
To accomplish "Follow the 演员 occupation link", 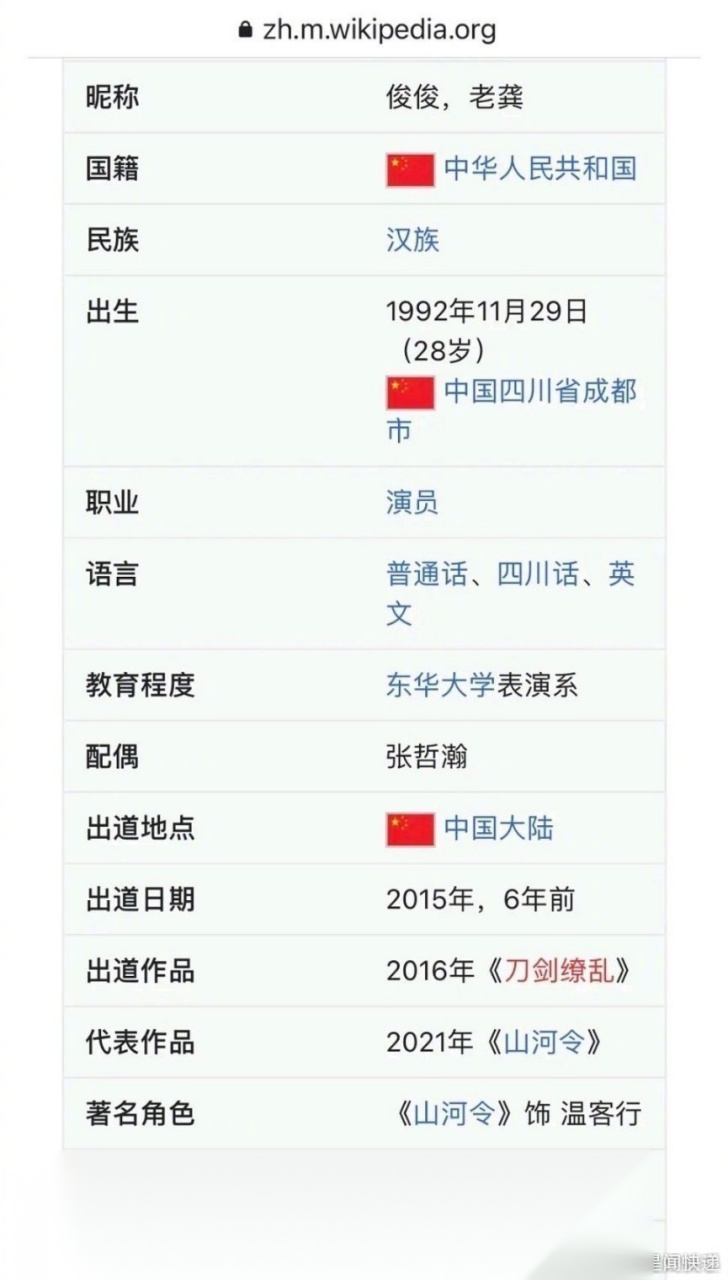I will point(412,502).
